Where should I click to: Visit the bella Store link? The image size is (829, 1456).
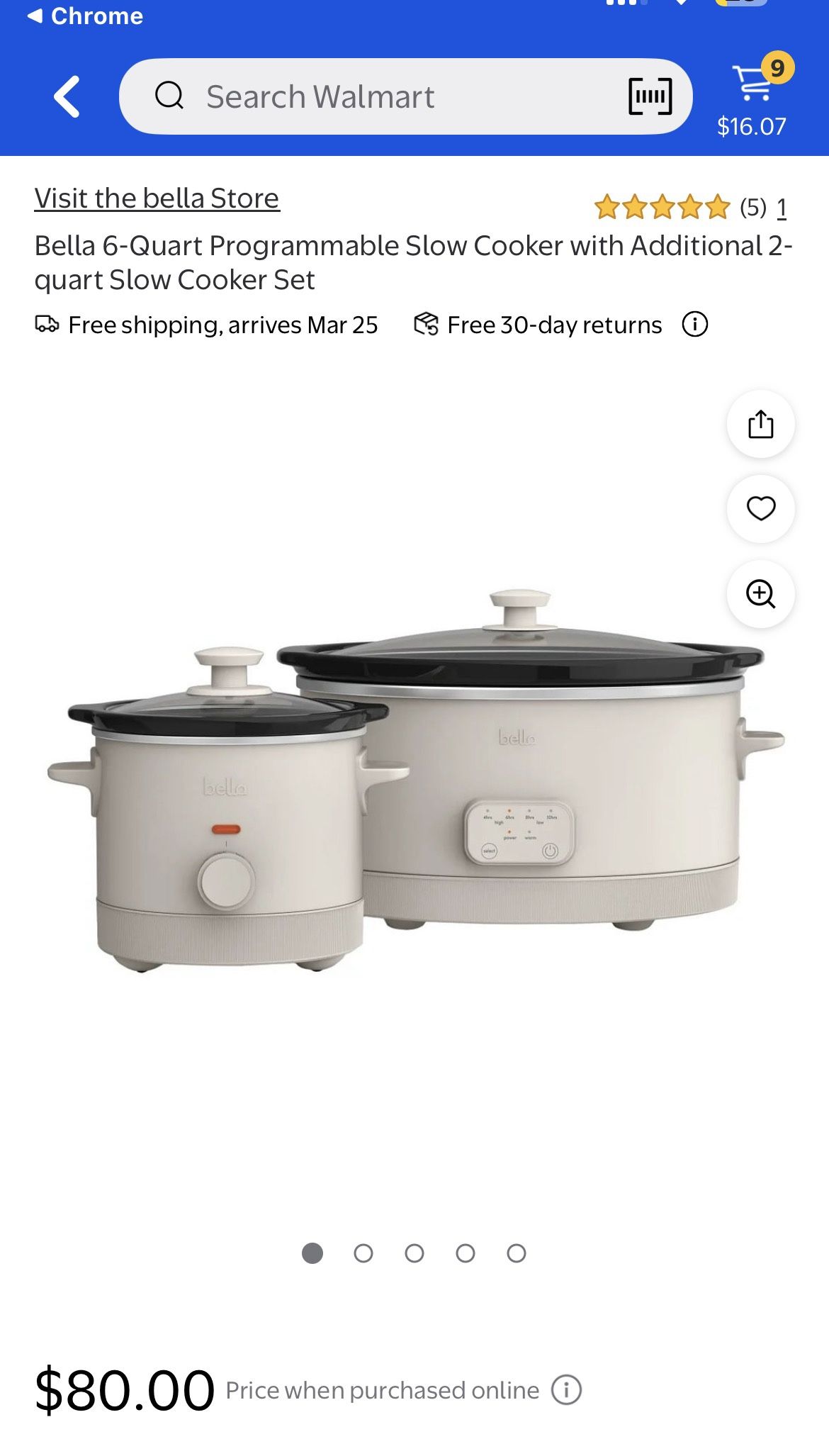point(157,198)
